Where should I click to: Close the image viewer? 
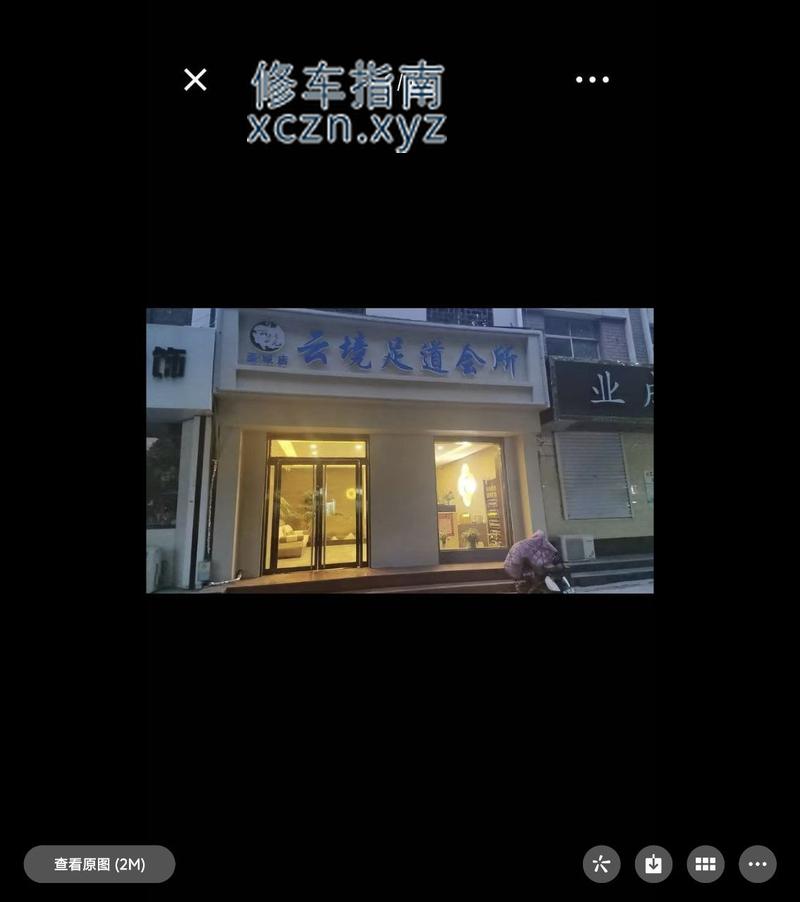(195, 80)
